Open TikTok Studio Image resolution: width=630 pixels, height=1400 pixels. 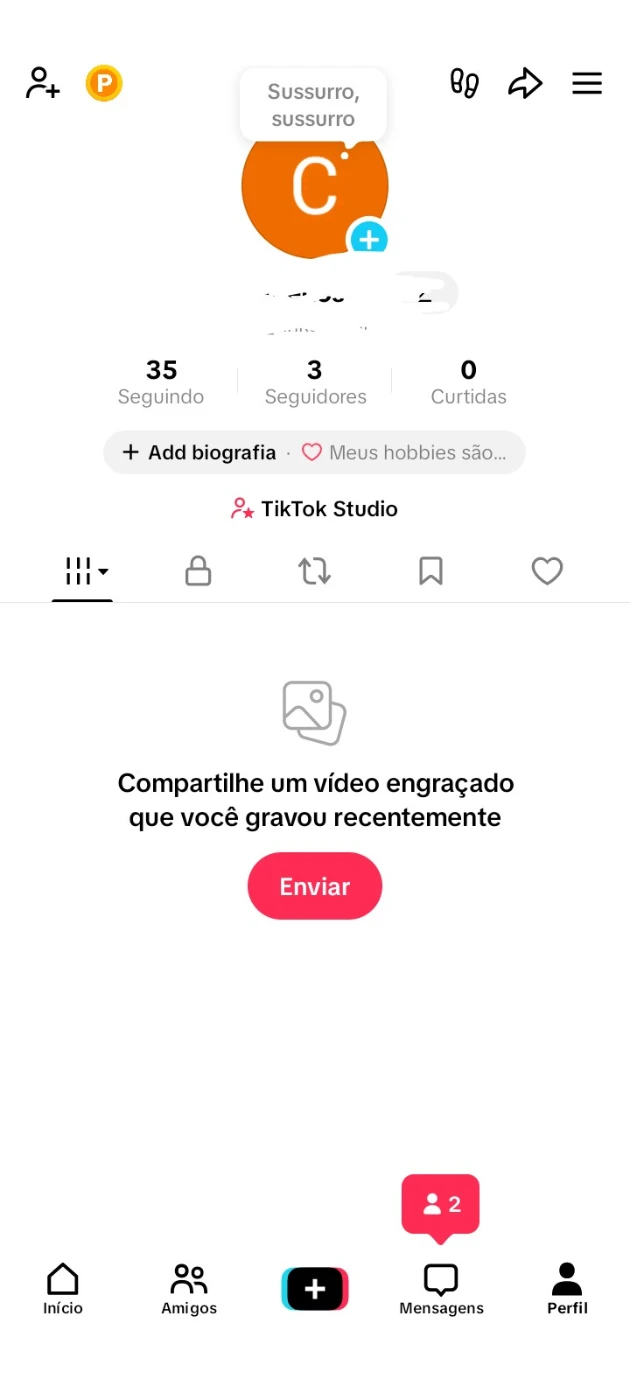(x=315, y=509)
